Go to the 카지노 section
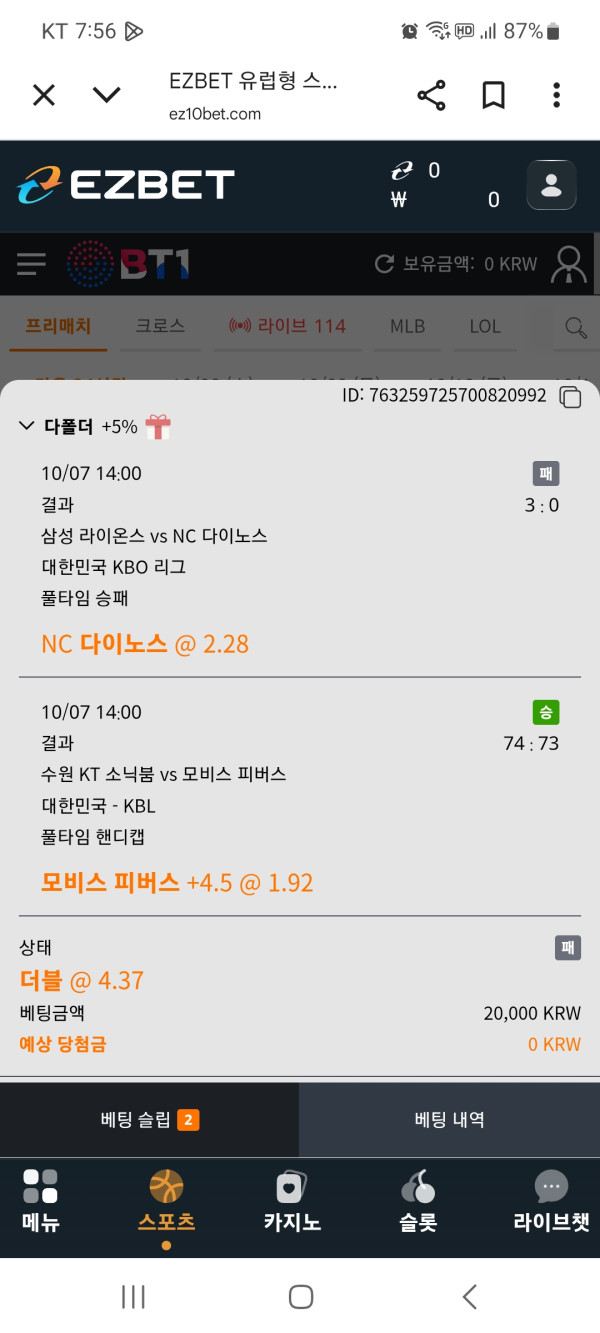Viewport: 600px width, 1333px height. click(292, 1200)
